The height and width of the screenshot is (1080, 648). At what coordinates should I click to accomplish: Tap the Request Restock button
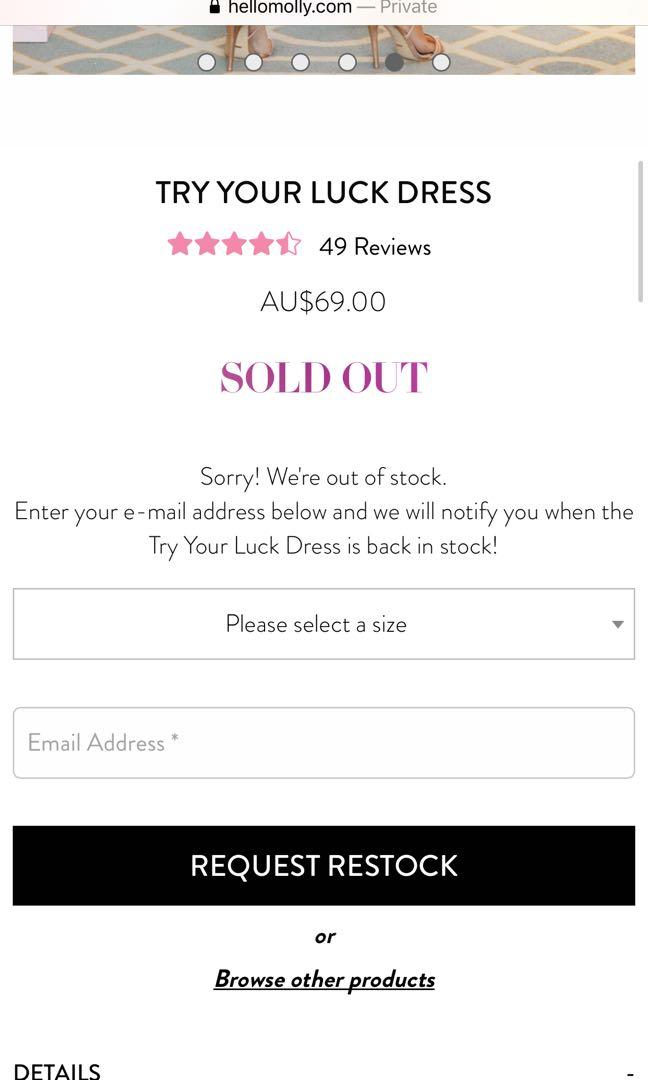323,866
